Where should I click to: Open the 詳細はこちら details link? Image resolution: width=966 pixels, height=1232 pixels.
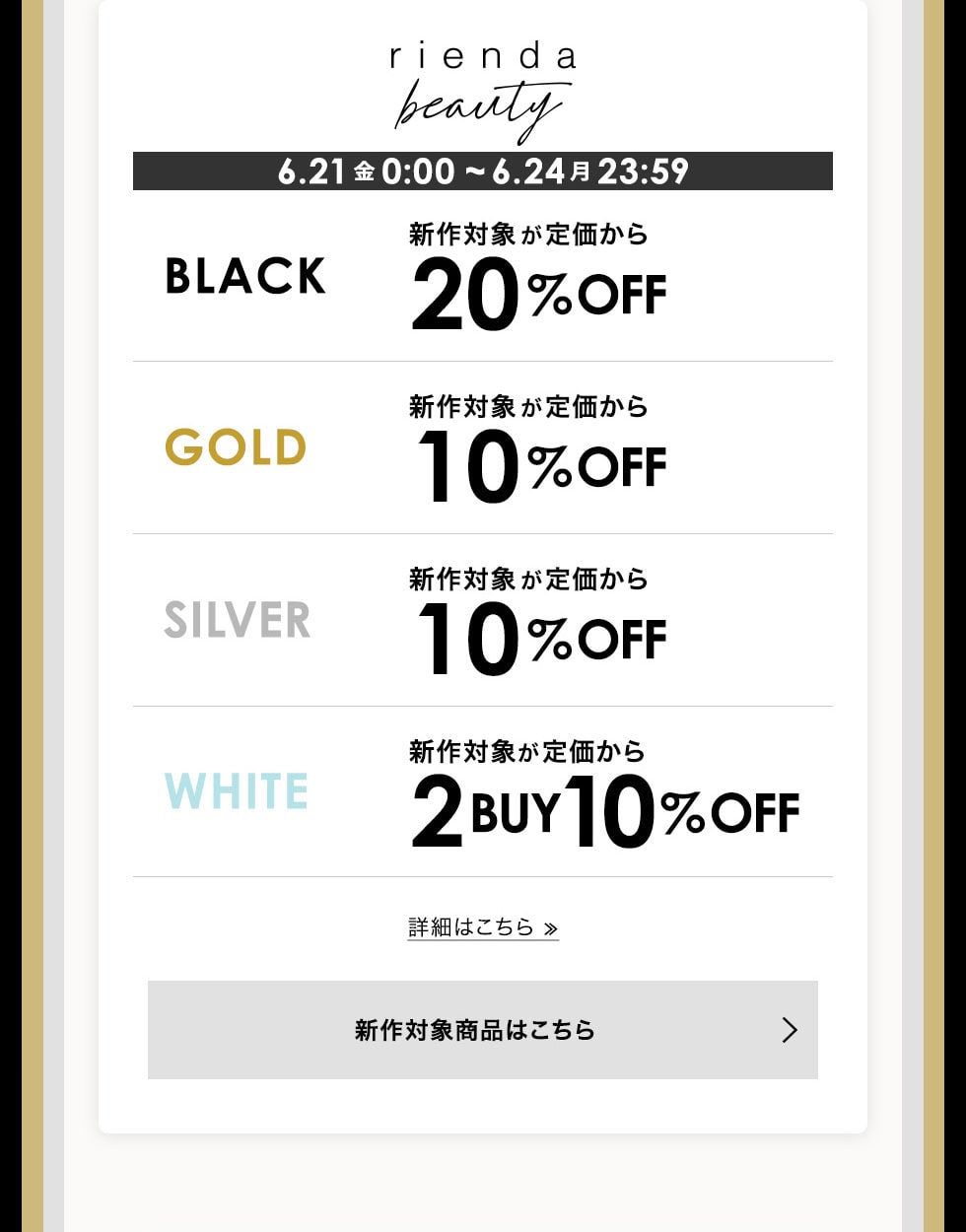pyautogui.click(x=482, y=927)
